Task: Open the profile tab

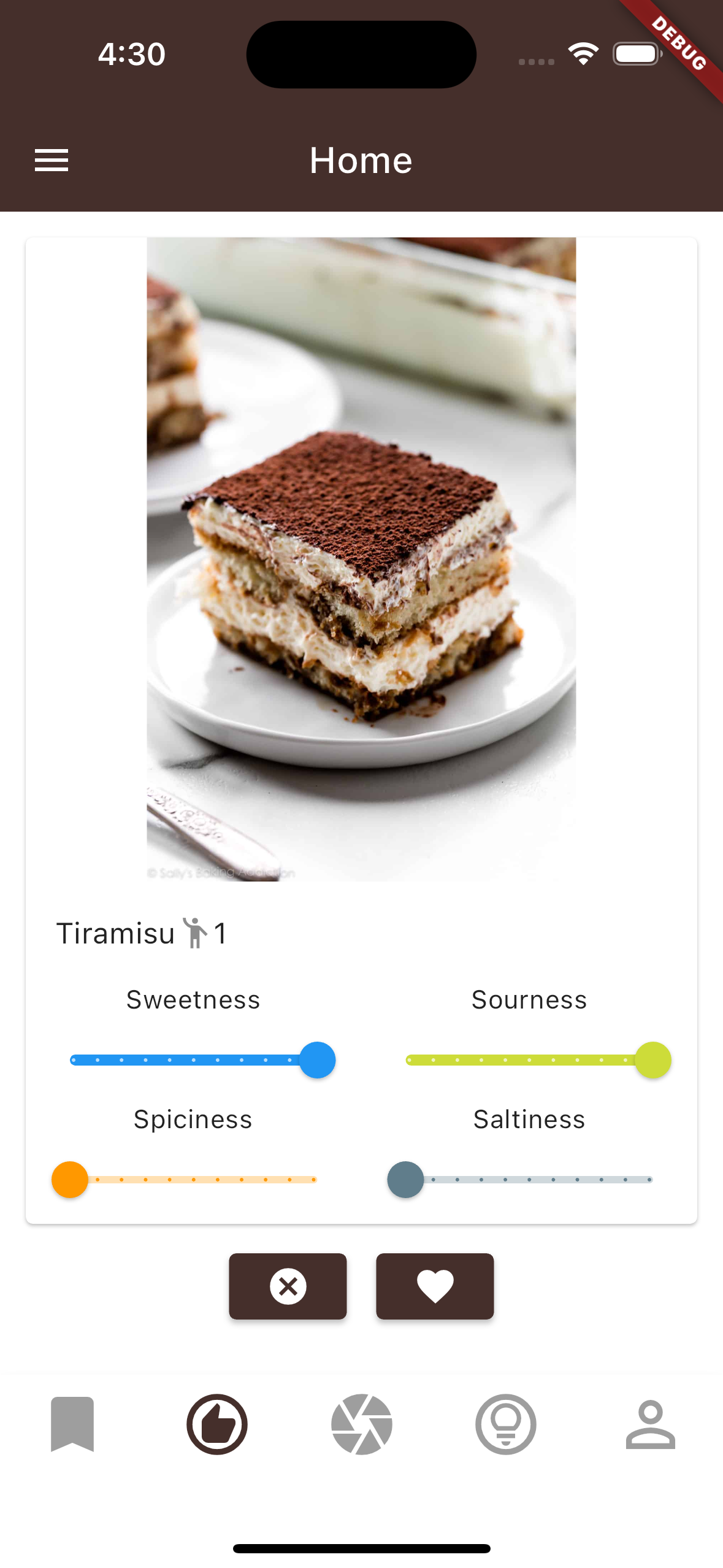Action: [650, 1424]
